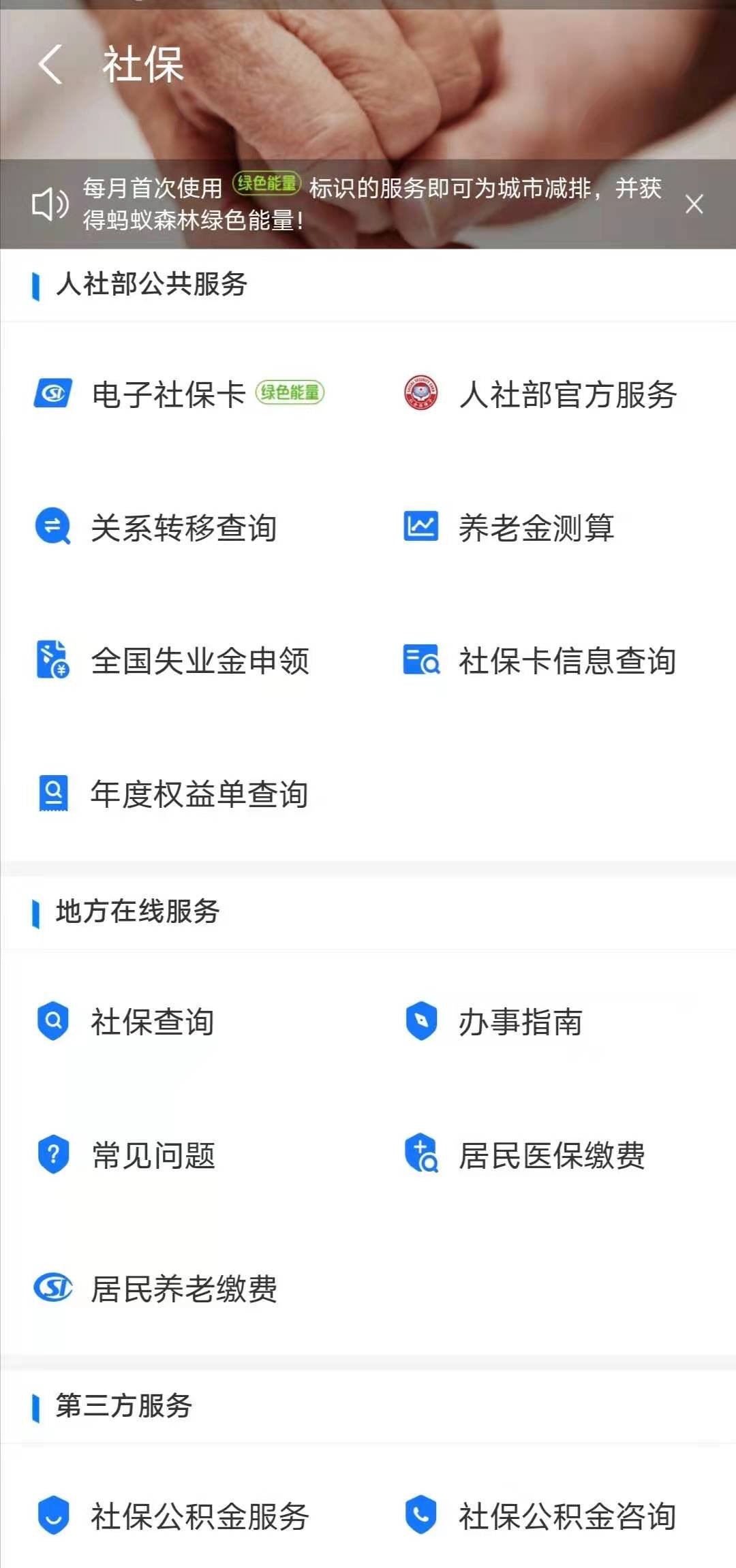Open 养老金测算 calculator
Viewport: 736px width, 1568px height.
[x=536, y=528]
